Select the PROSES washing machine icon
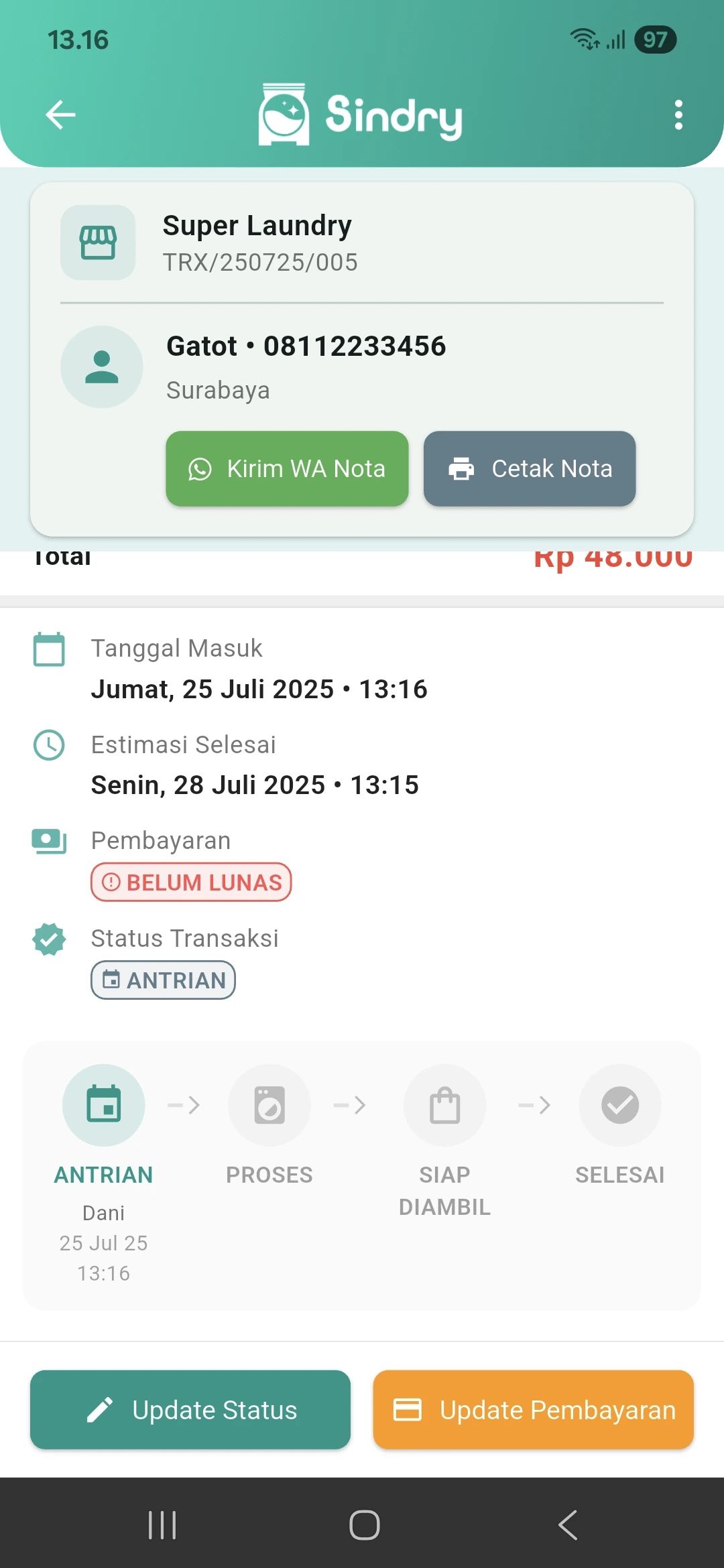Viewport: 724px width, 1568px height. [x=269, y=1106]
